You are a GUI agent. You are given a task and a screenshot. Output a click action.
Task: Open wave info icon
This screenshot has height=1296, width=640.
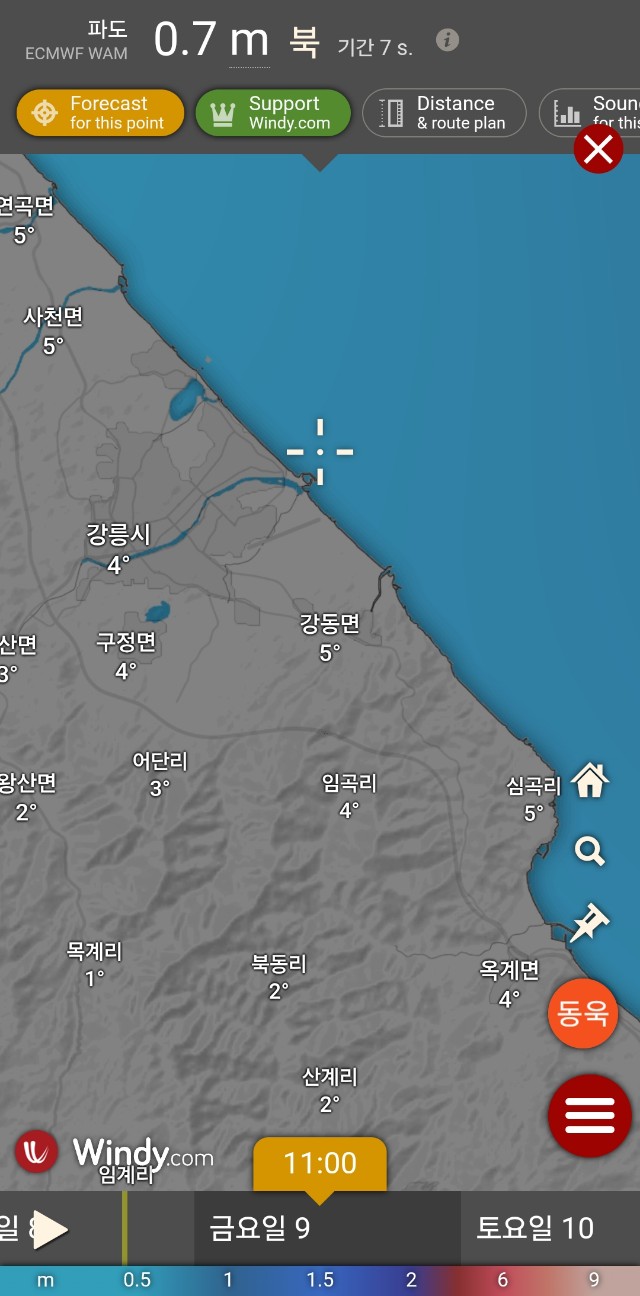pos(448,41)
